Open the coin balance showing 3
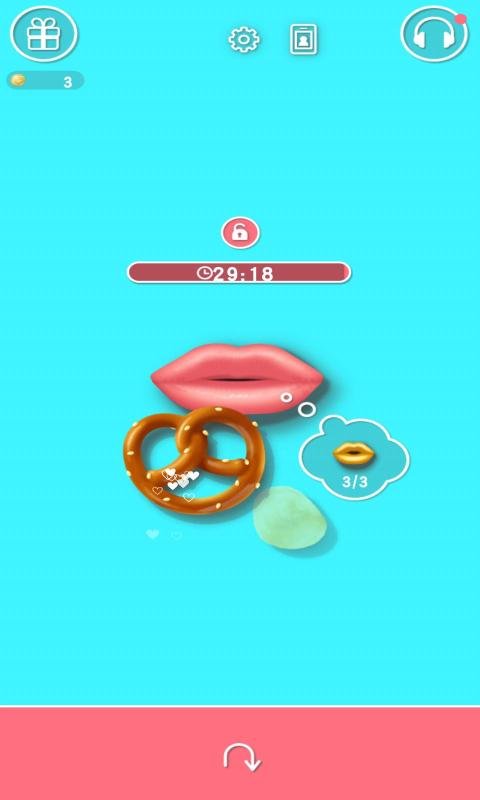The height and width of the screenshot is (800, 480). [x=45, y=81]
